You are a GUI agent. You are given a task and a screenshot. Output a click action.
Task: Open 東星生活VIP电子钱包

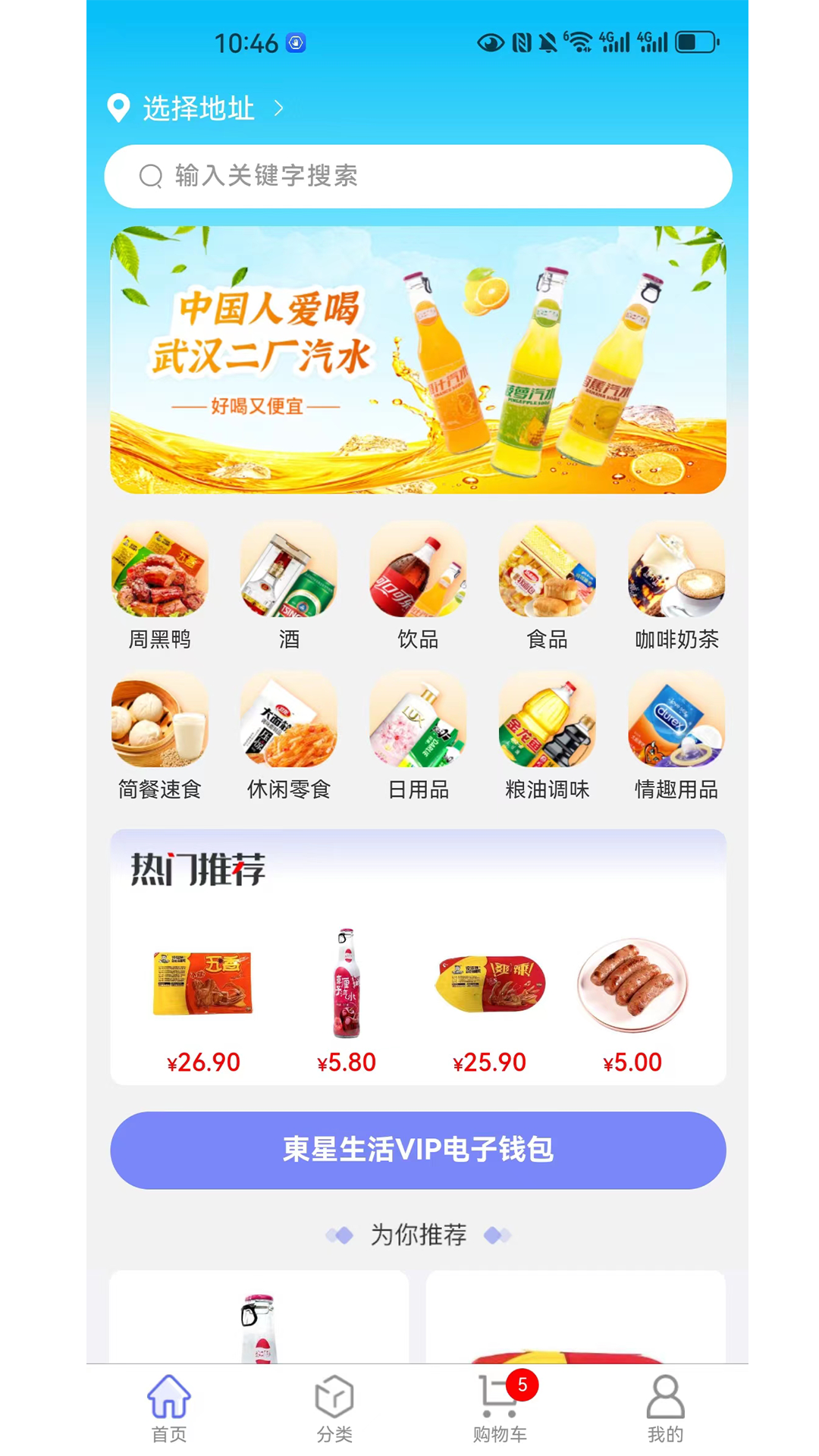[418, 1150]
